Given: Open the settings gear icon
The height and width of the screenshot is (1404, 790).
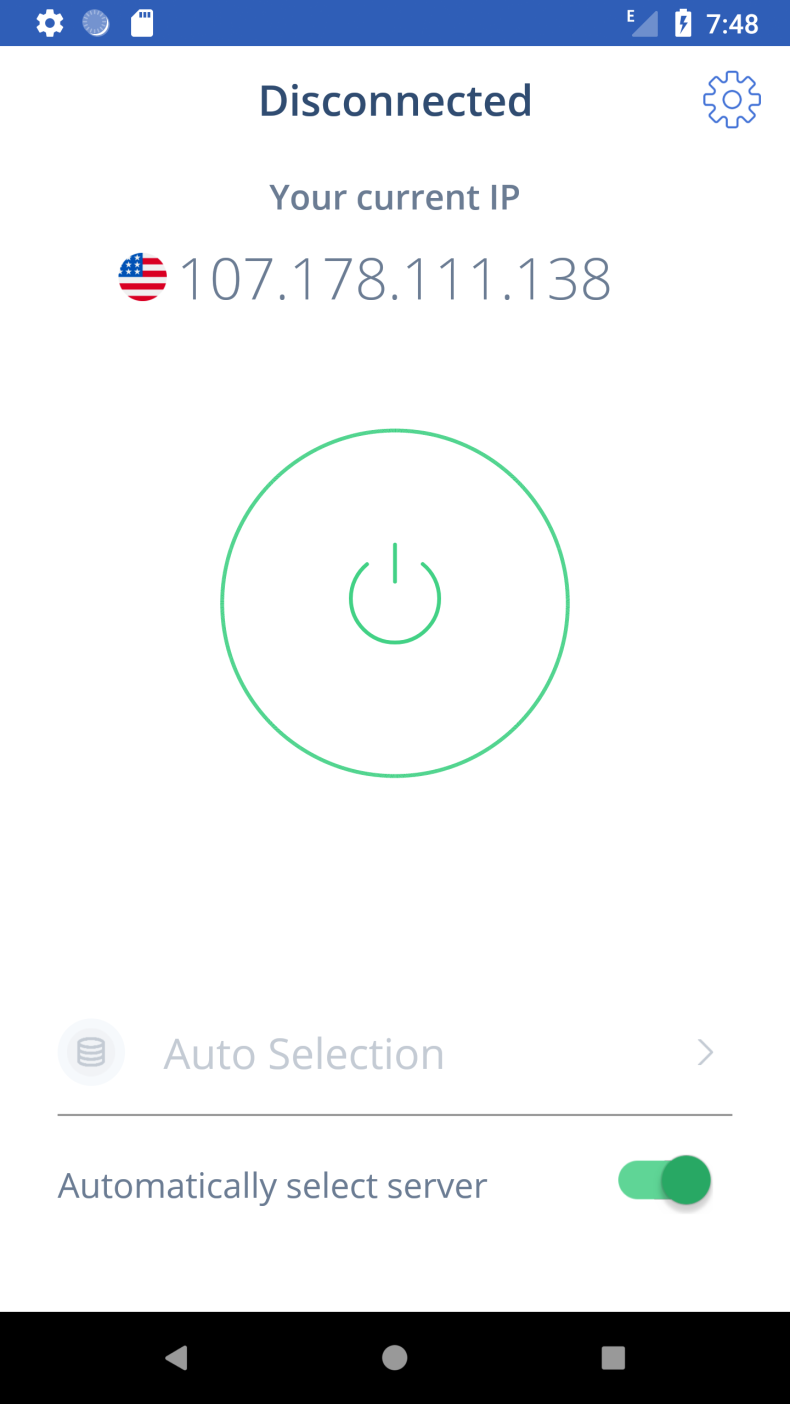Looking at the screenshot, I should click(x=732, y=100).
